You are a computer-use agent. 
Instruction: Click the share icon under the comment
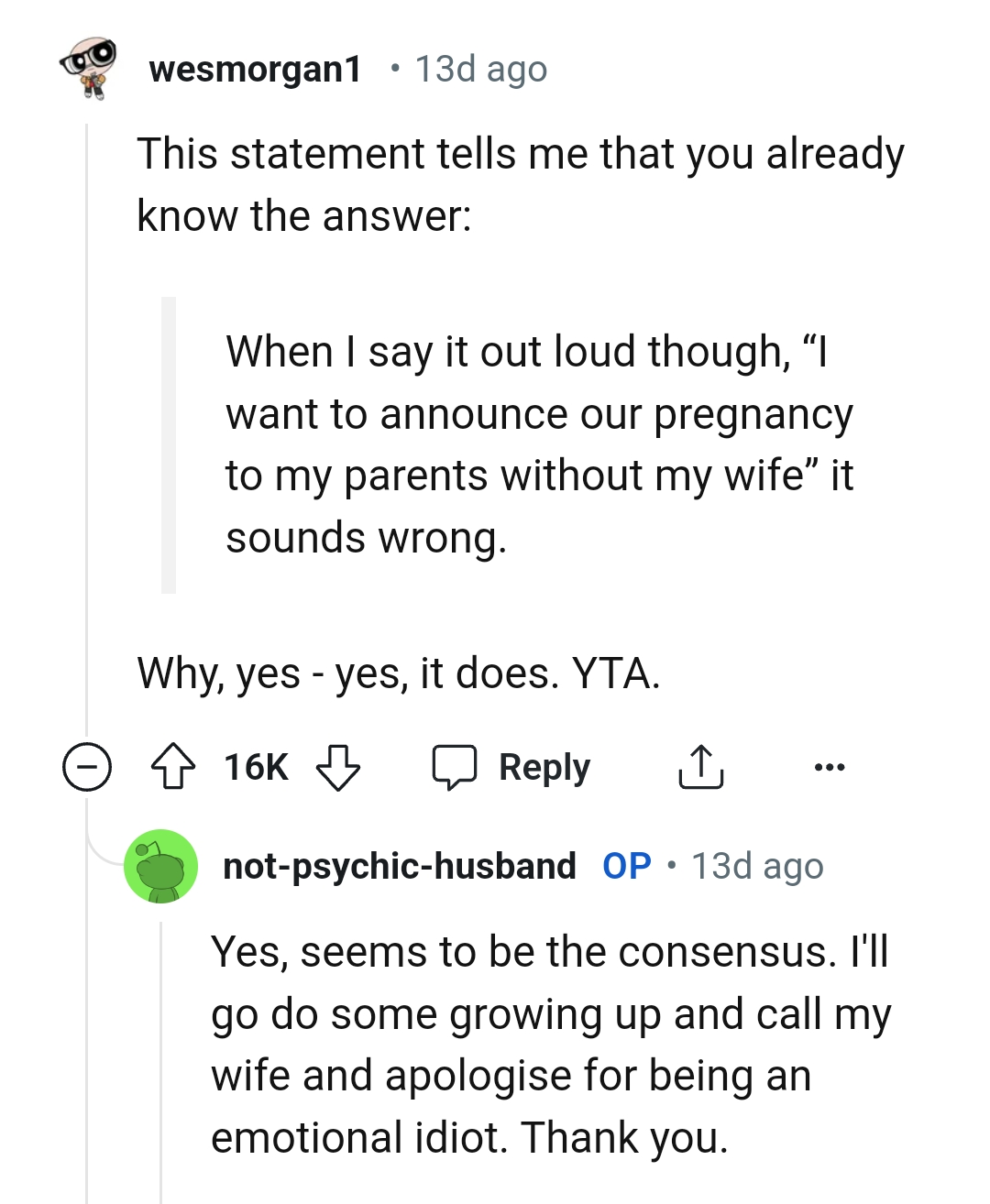(x=701, y=767)
